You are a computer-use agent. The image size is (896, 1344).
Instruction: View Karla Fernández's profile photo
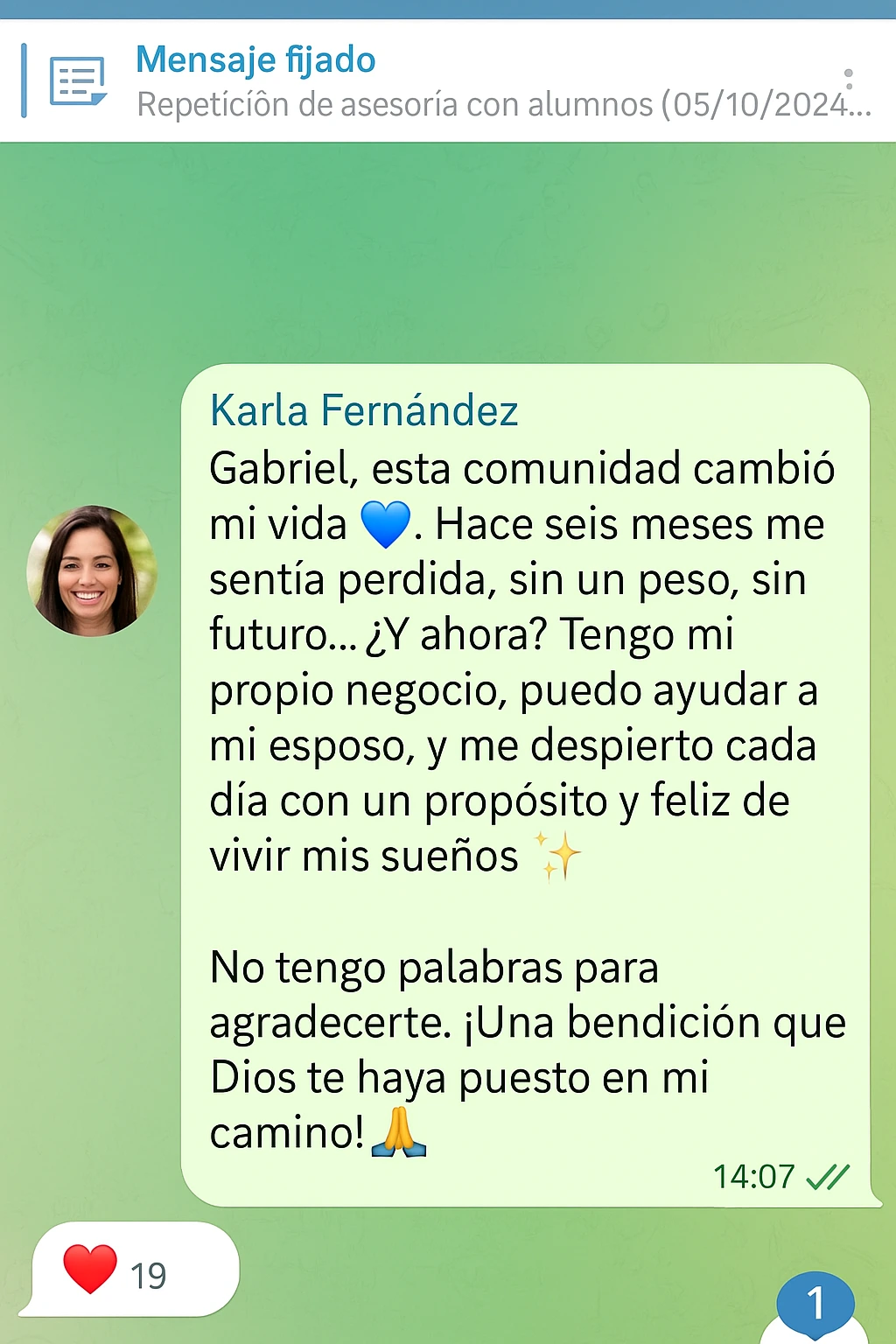(x=91, y=570)
